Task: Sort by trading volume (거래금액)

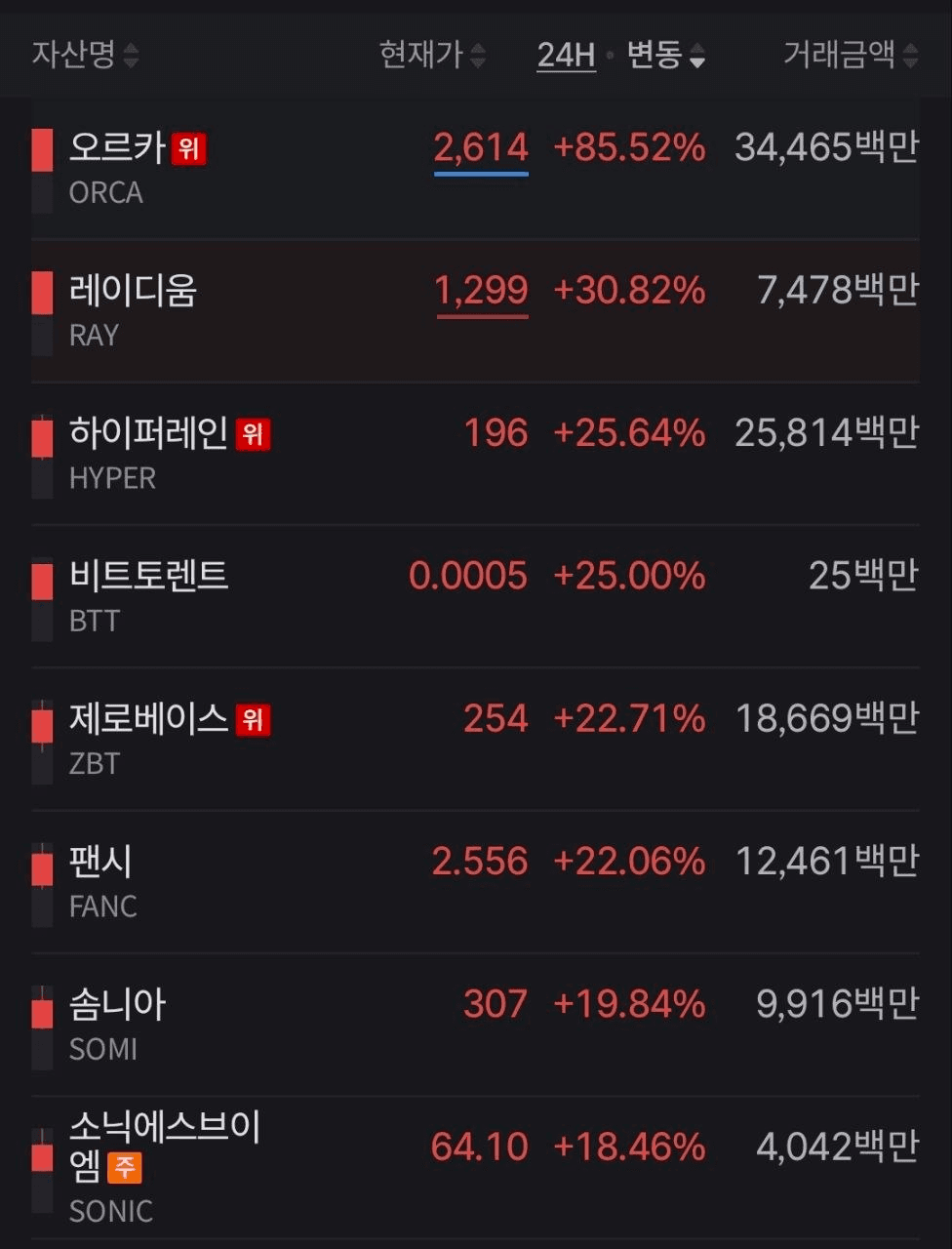Action: 850,55
